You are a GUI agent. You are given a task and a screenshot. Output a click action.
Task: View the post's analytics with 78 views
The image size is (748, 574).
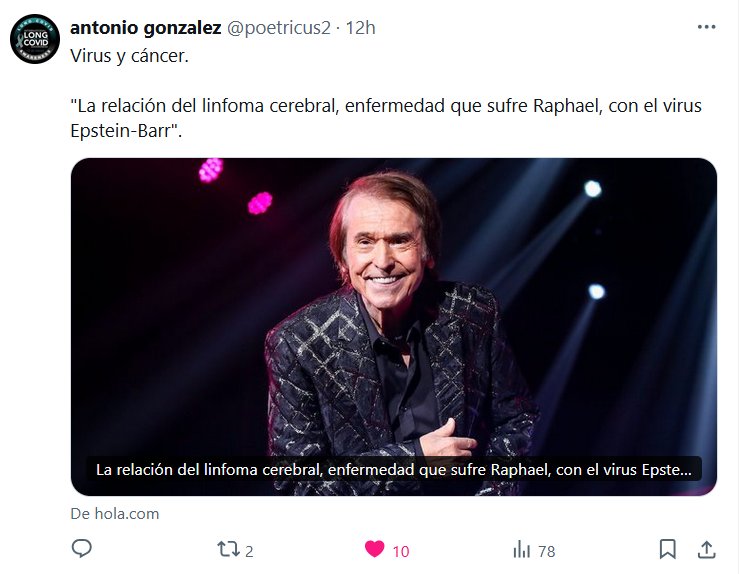(x=522, y=549)
